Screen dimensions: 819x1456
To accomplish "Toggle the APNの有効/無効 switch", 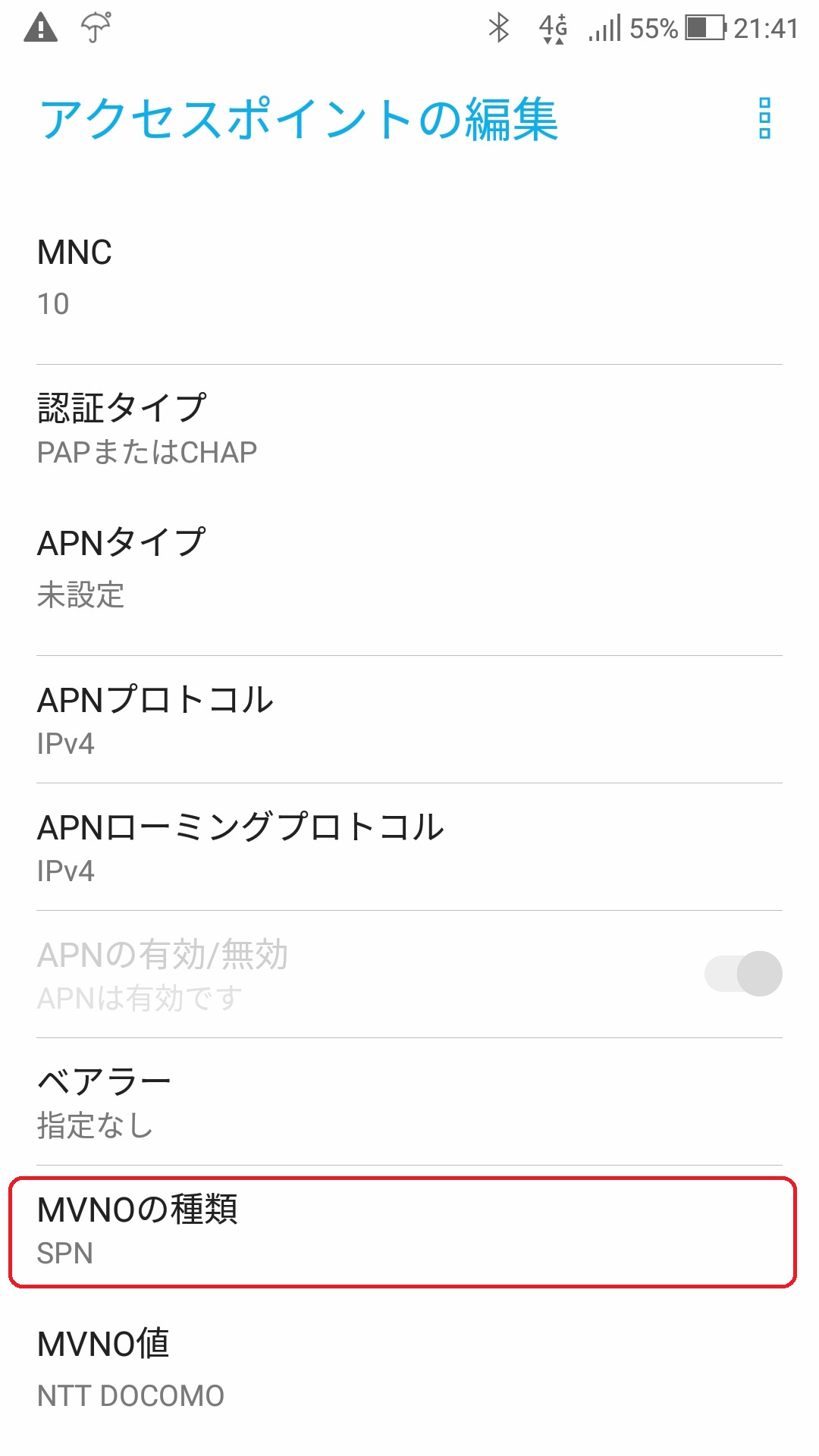I will (x=743, y=974).
